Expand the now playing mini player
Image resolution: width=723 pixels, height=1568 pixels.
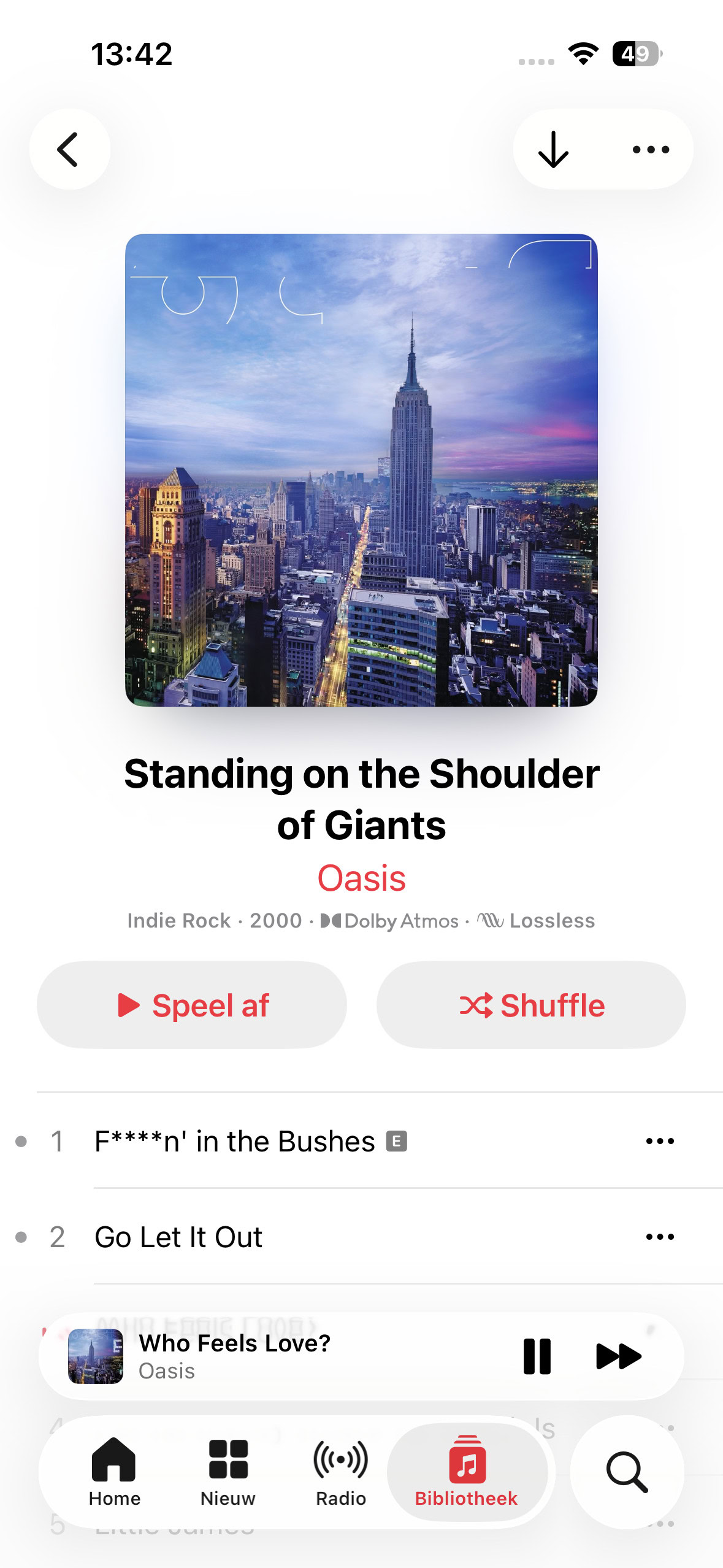click(x=276, y=1356)
